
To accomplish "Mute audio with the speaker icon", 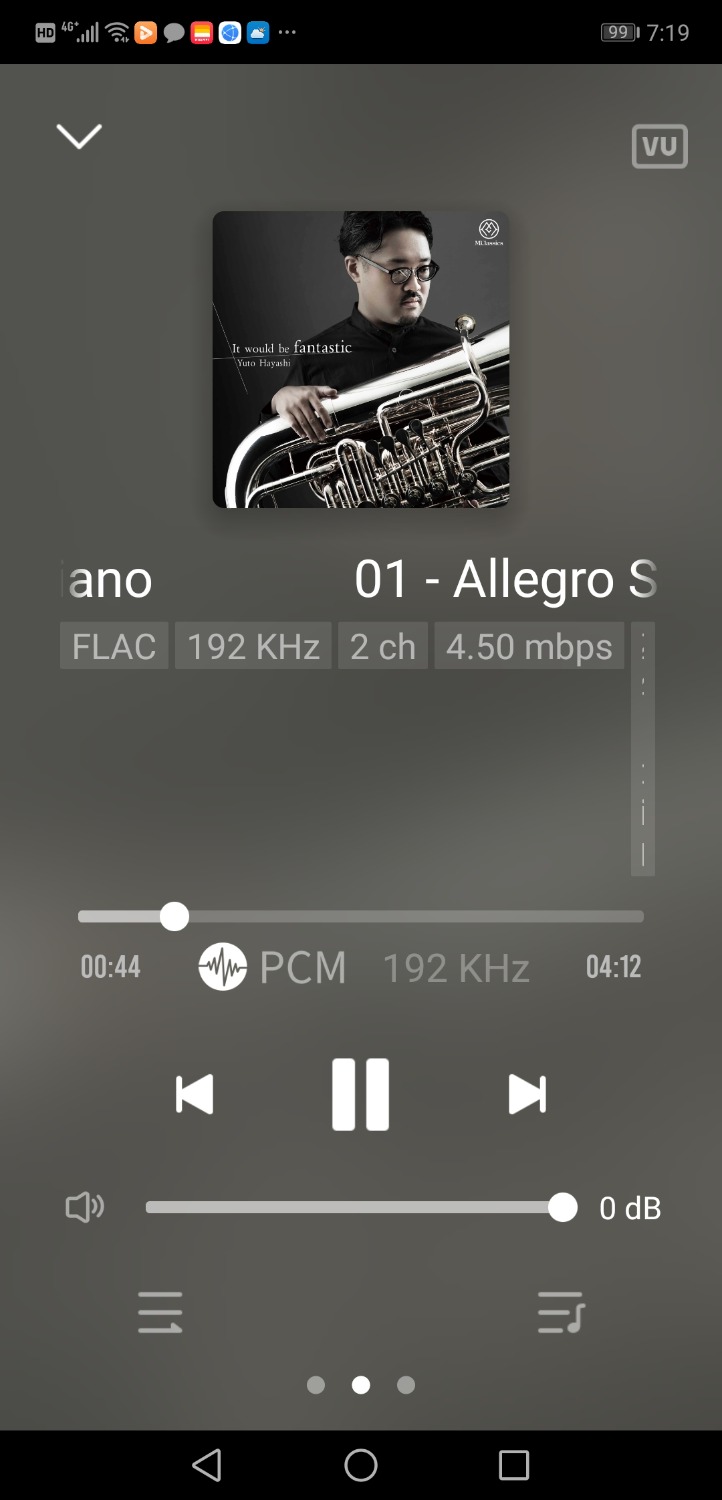I will (x=85, y=1208).
